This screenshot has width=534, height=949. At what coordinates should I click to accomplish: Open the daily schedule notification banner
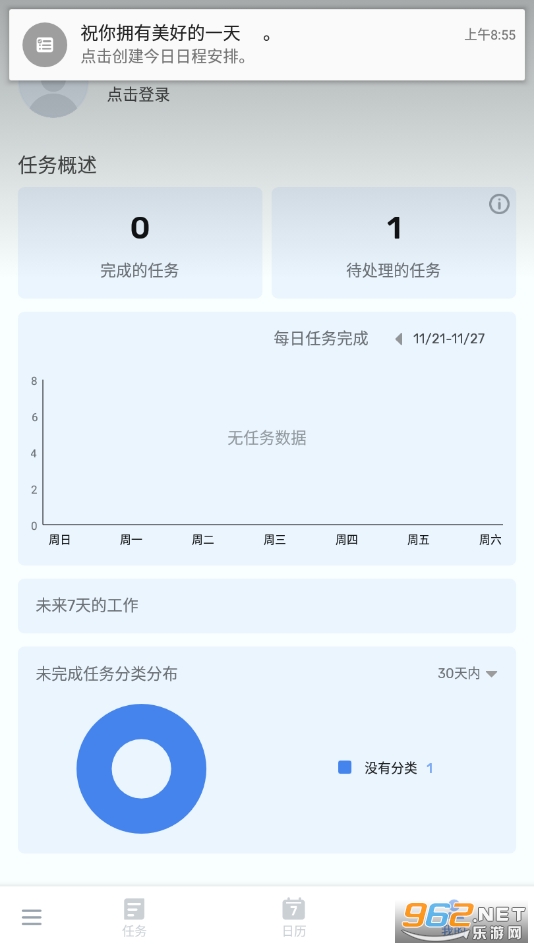(x=266, y=45)
